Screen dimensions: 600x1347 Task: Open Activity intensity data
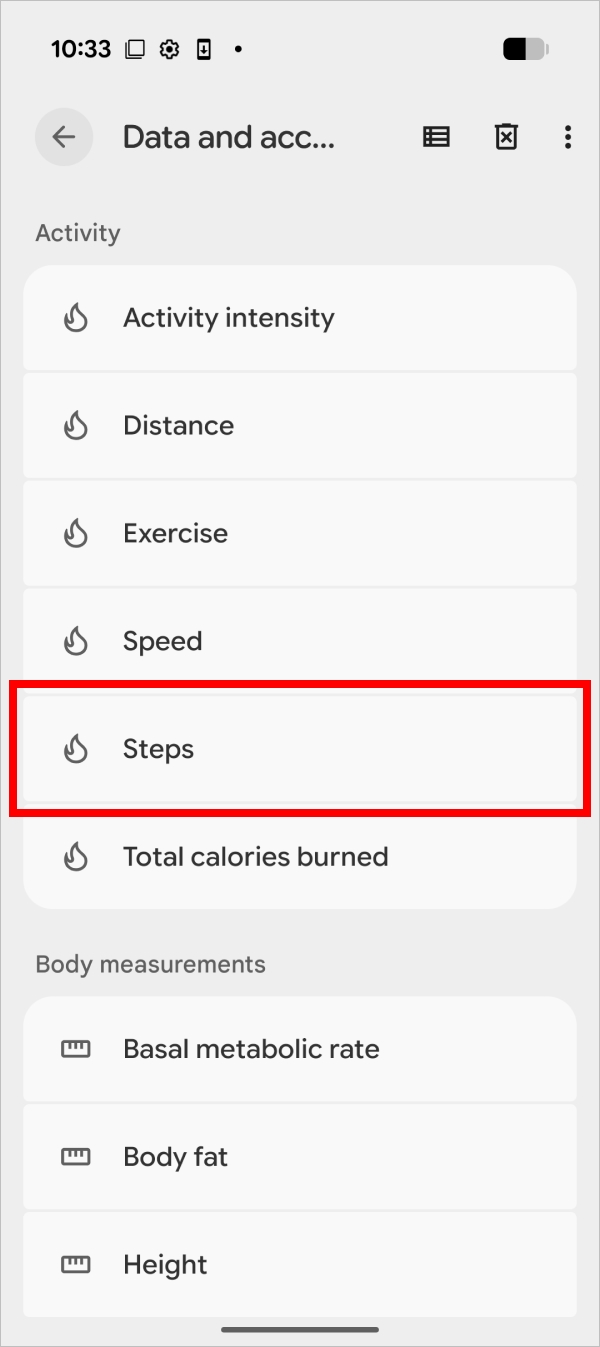pos(300,318)
